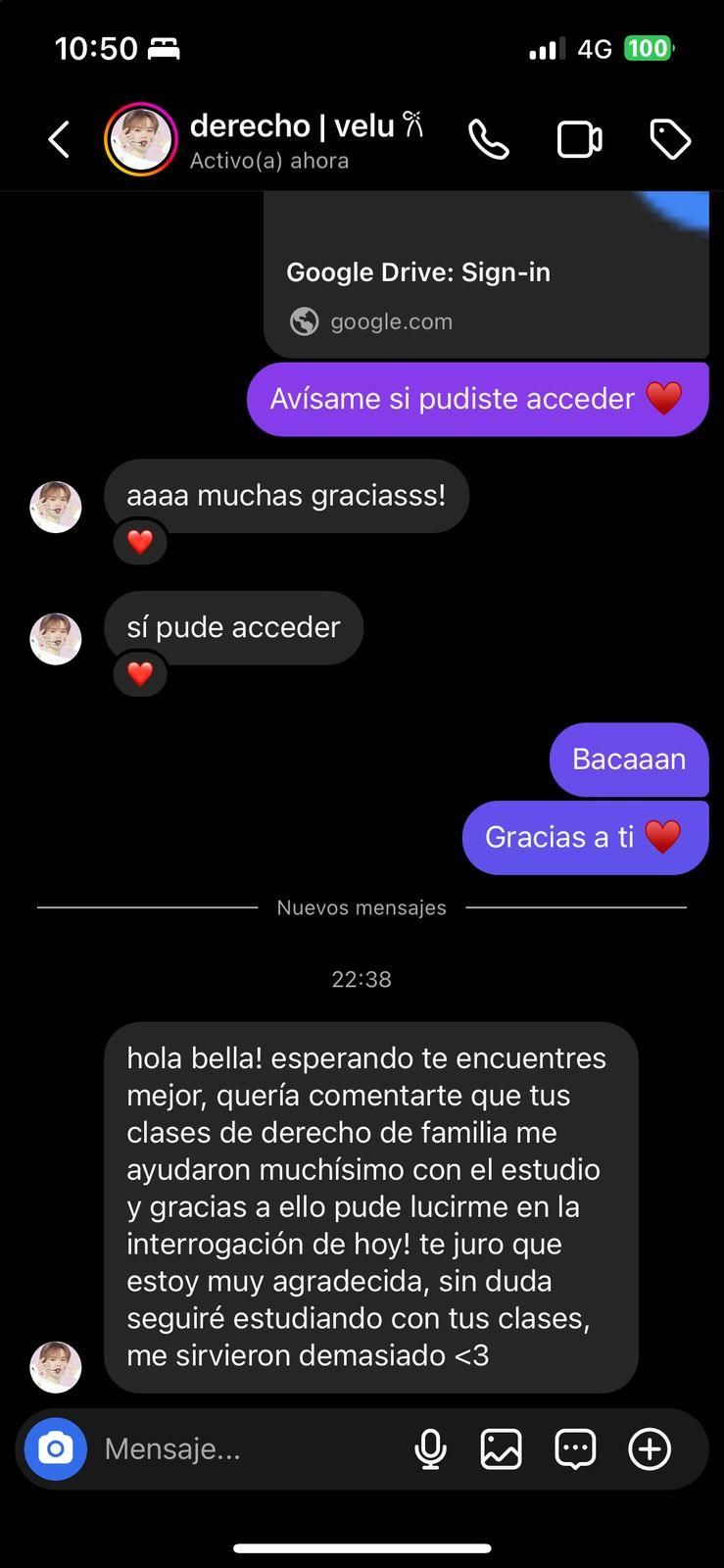This screenshot has height=1568, width=724.
Task: Tap the Mensaje... text field
Action: (x=245, y=1448)
